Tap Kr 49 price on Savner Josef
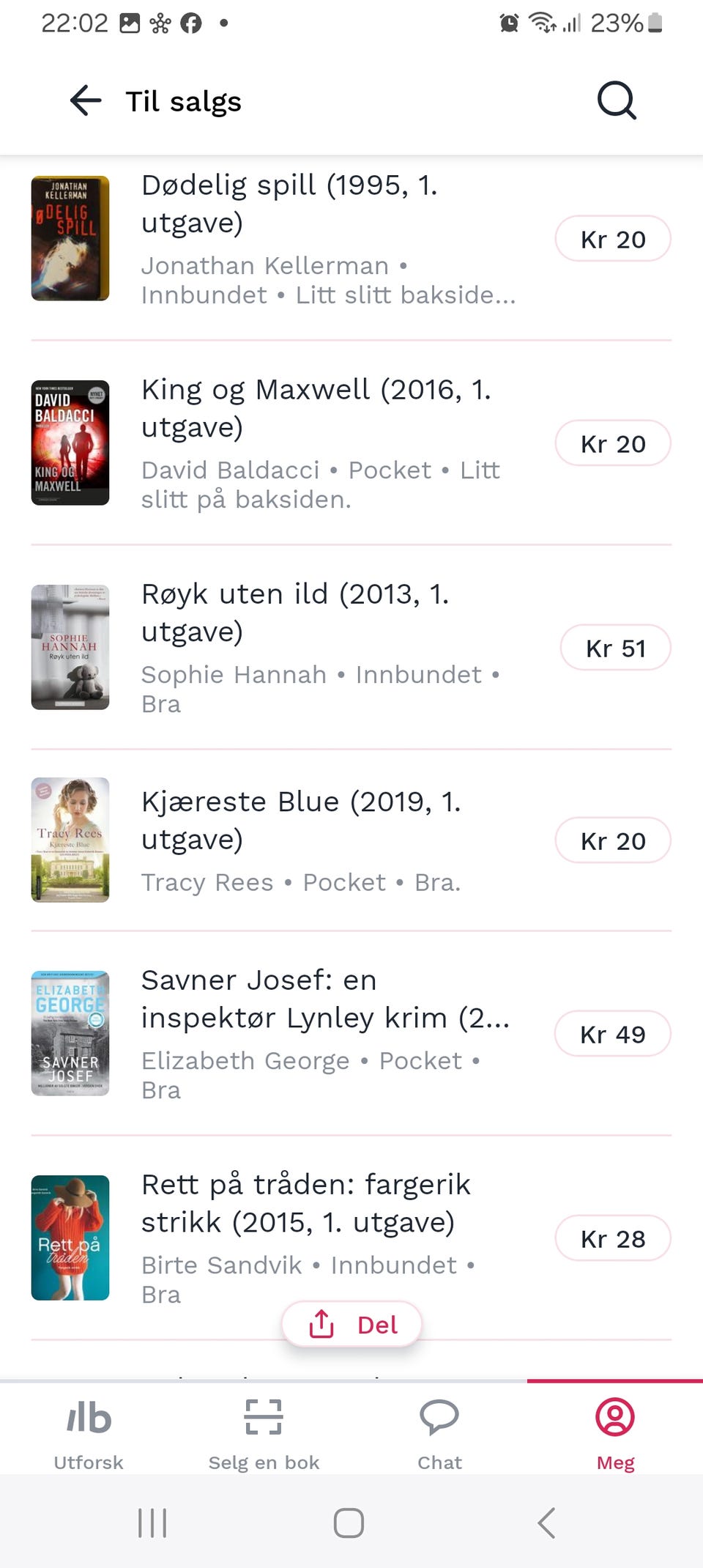Screen dimensions: 703x1568 [x=613, y=1034]
